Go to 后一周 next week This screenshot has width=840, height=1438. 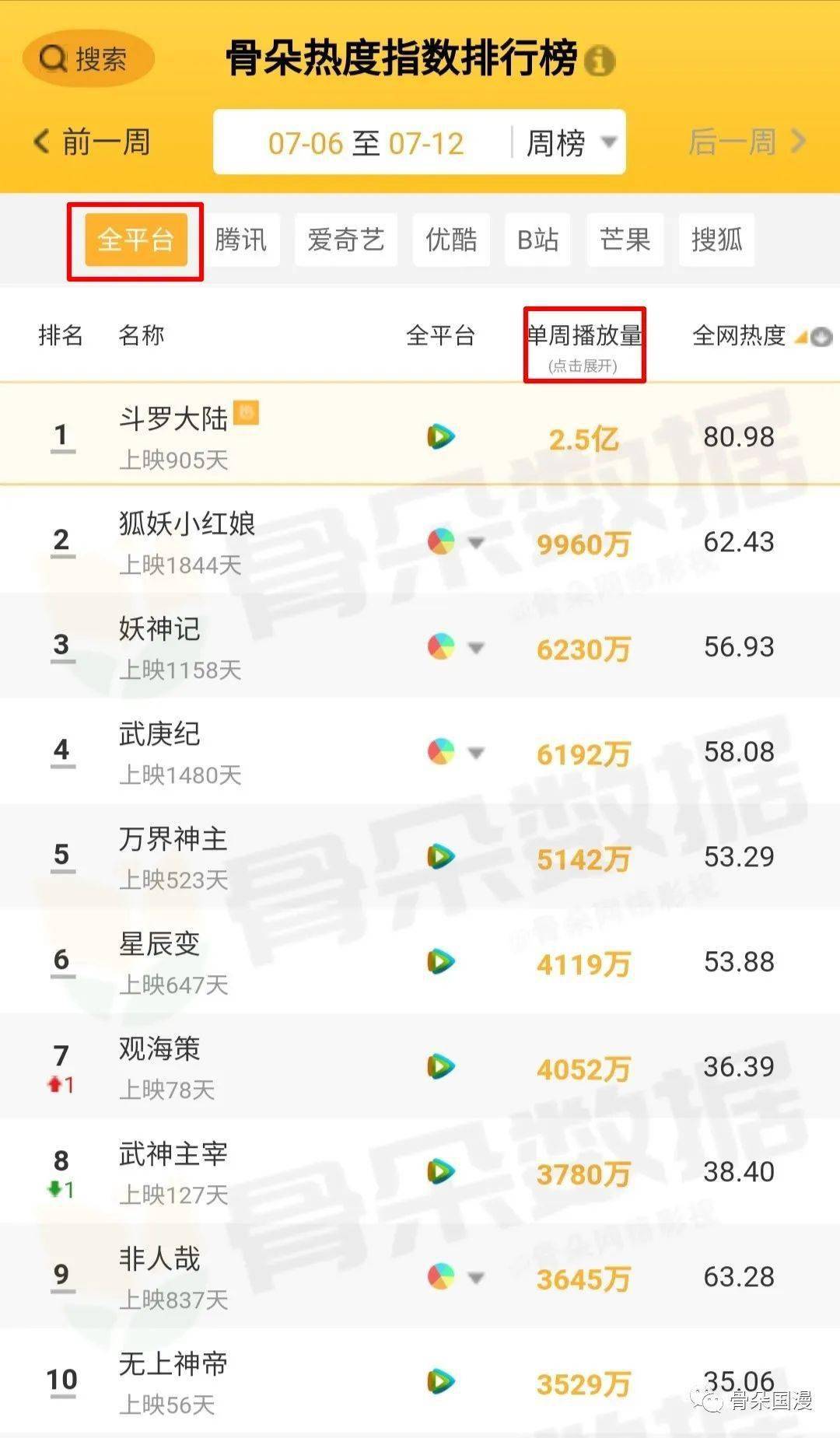746,142
